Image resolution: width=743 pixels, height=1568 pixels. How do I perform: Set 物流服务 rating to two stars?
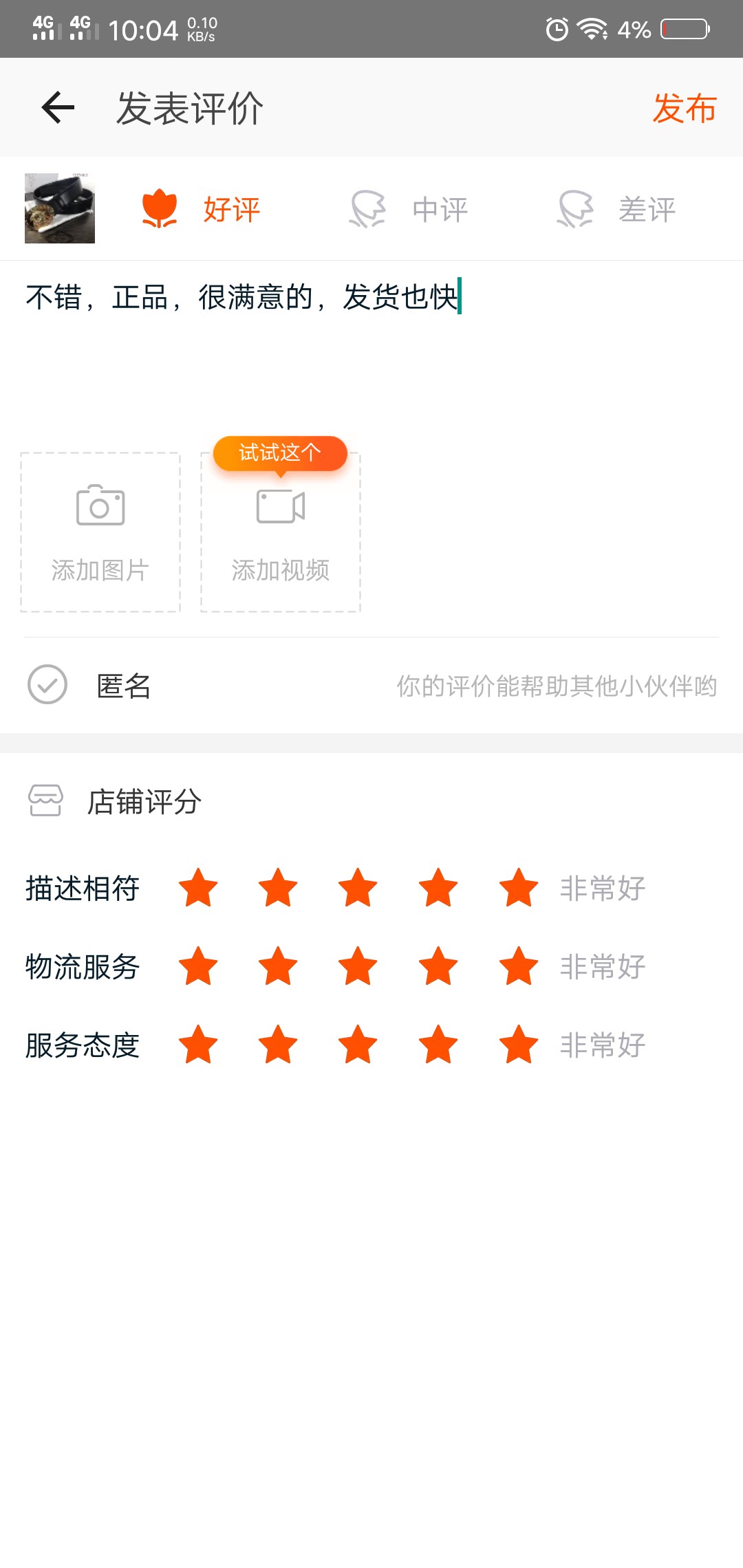click(x=278, y=966)
